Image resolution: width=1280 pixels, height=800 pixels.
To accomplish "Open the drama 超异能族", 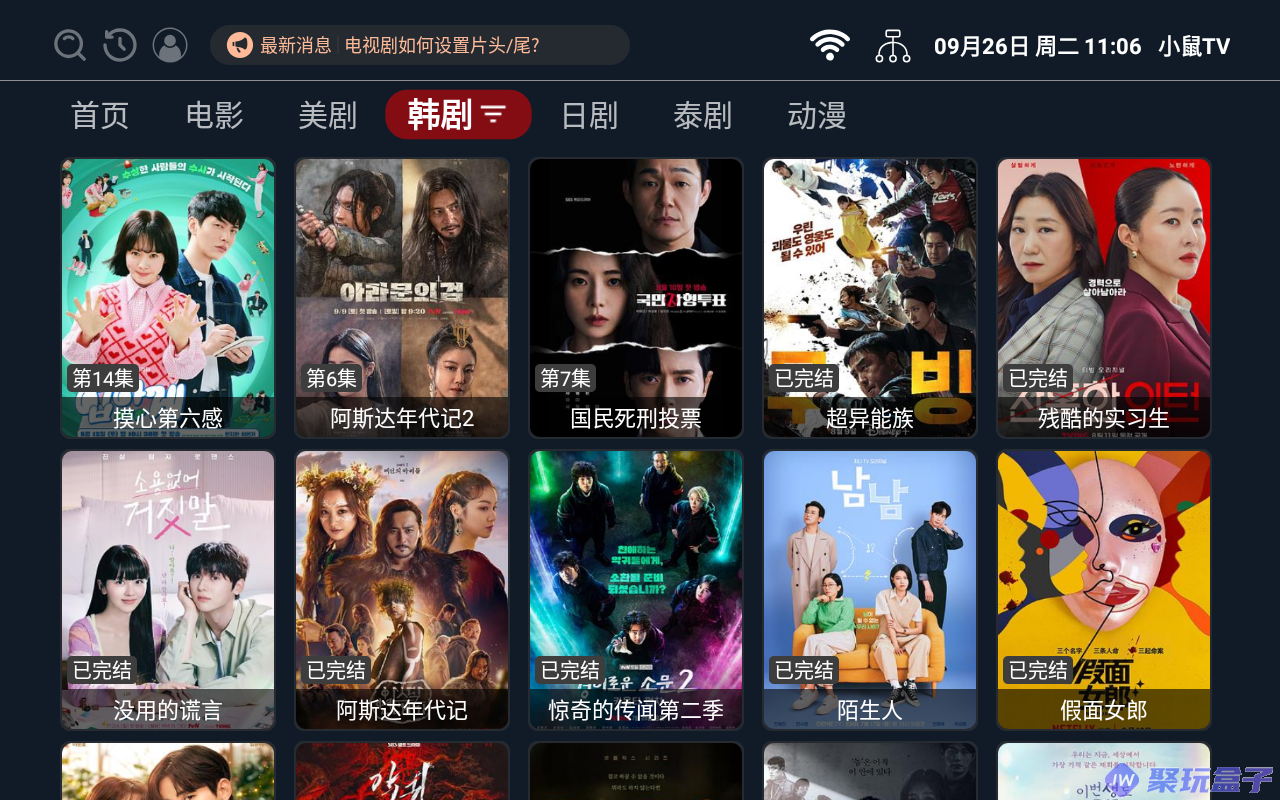I will click(870, 298).
